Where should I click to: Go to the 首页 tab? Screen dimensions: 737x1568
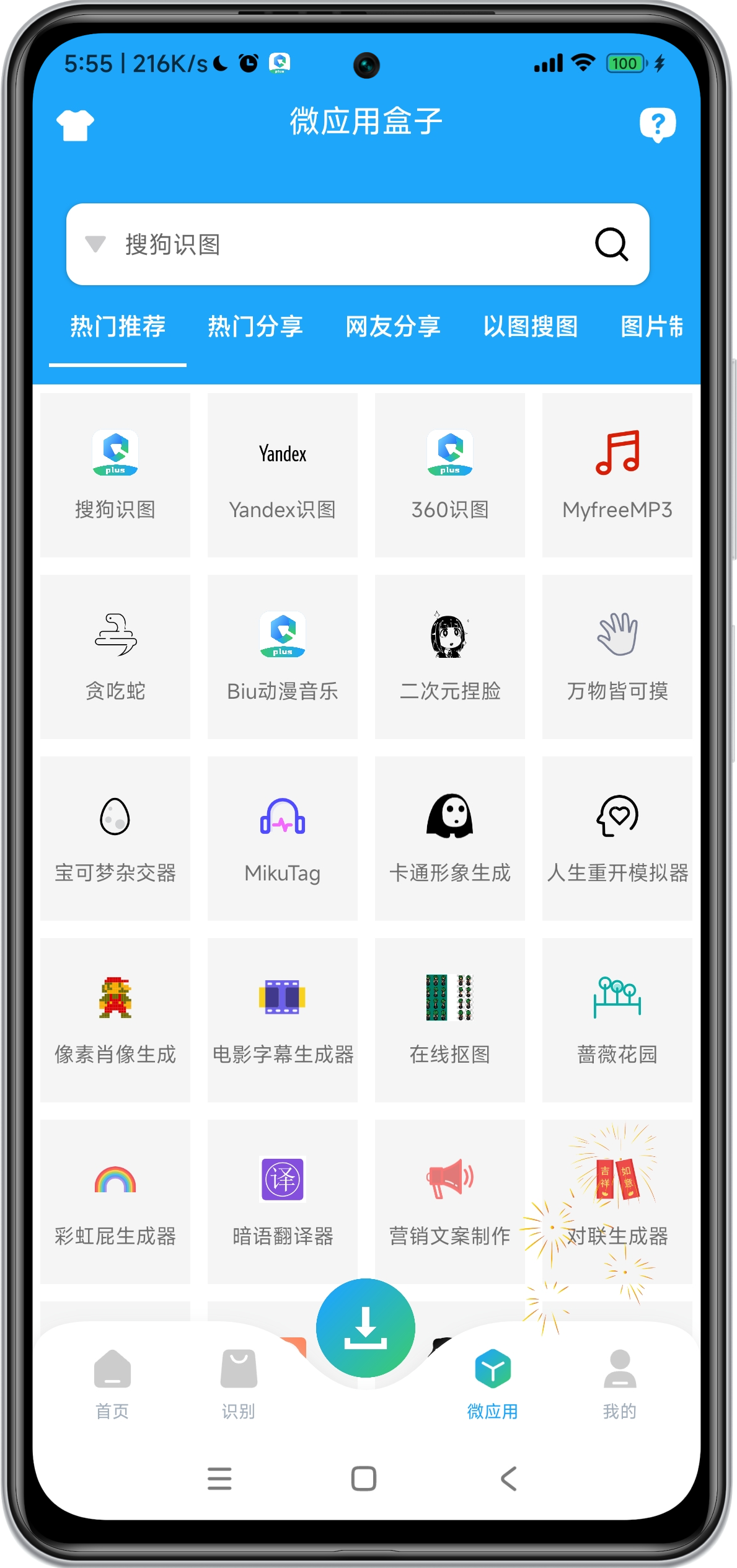[x=112, y=1384]
